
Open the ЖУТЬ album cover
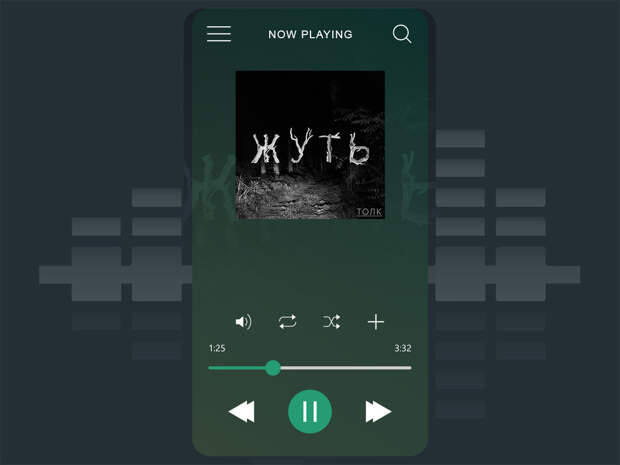pos(310,144)
